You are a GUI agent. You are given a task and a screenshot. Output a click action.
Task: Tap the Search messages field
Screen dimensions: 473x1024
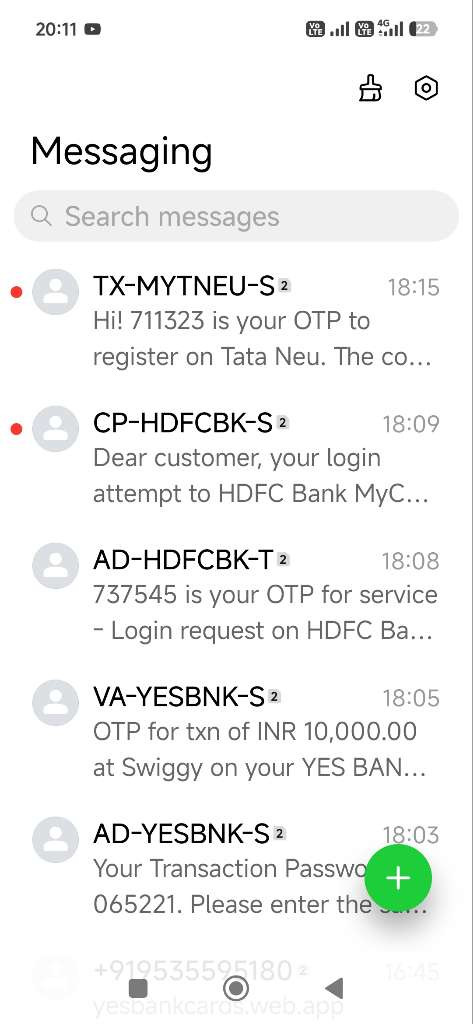pos(236,216)
